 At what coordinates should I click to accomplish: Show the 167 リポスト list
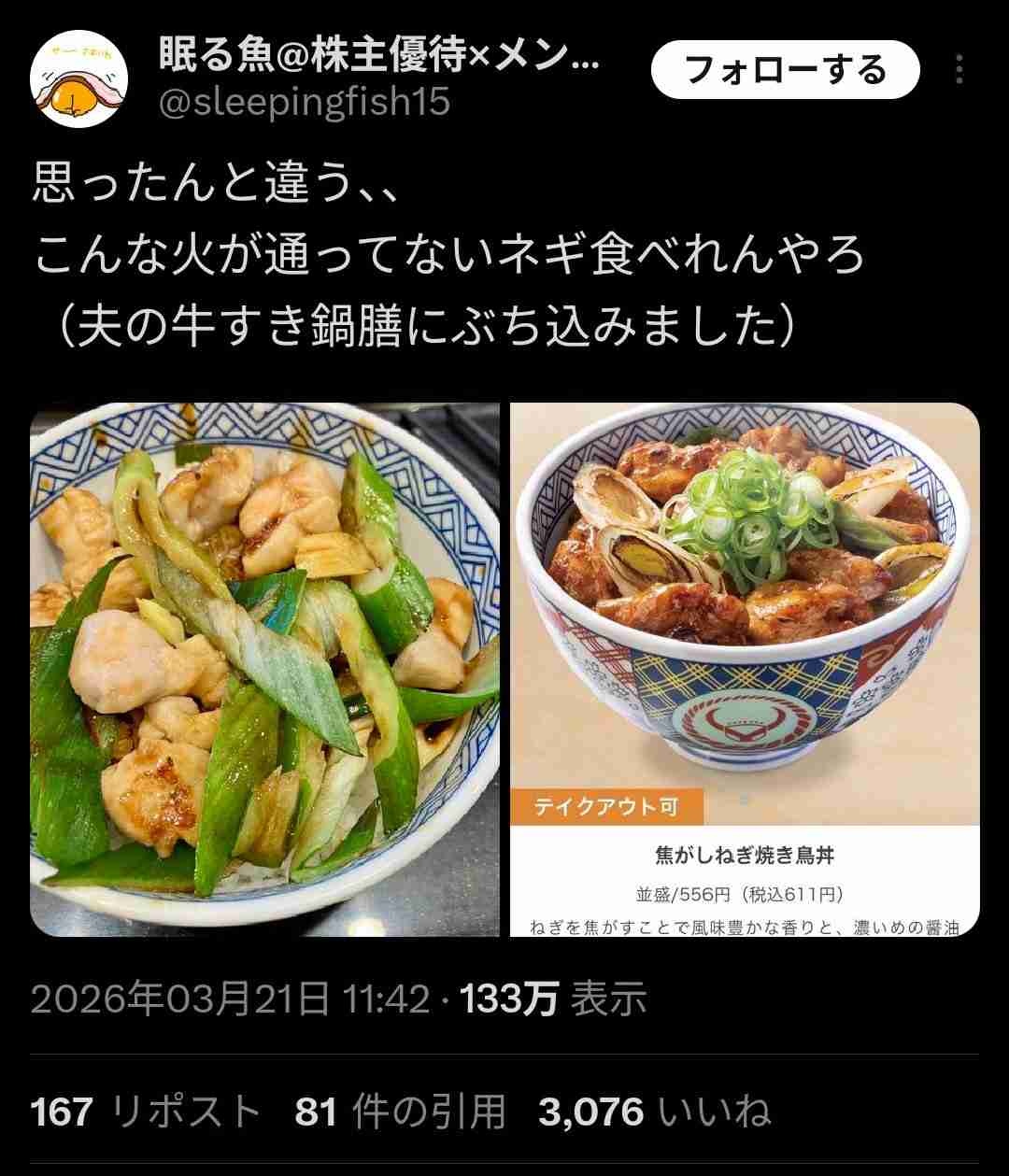pyautogui.click(x=146, y=1112)
